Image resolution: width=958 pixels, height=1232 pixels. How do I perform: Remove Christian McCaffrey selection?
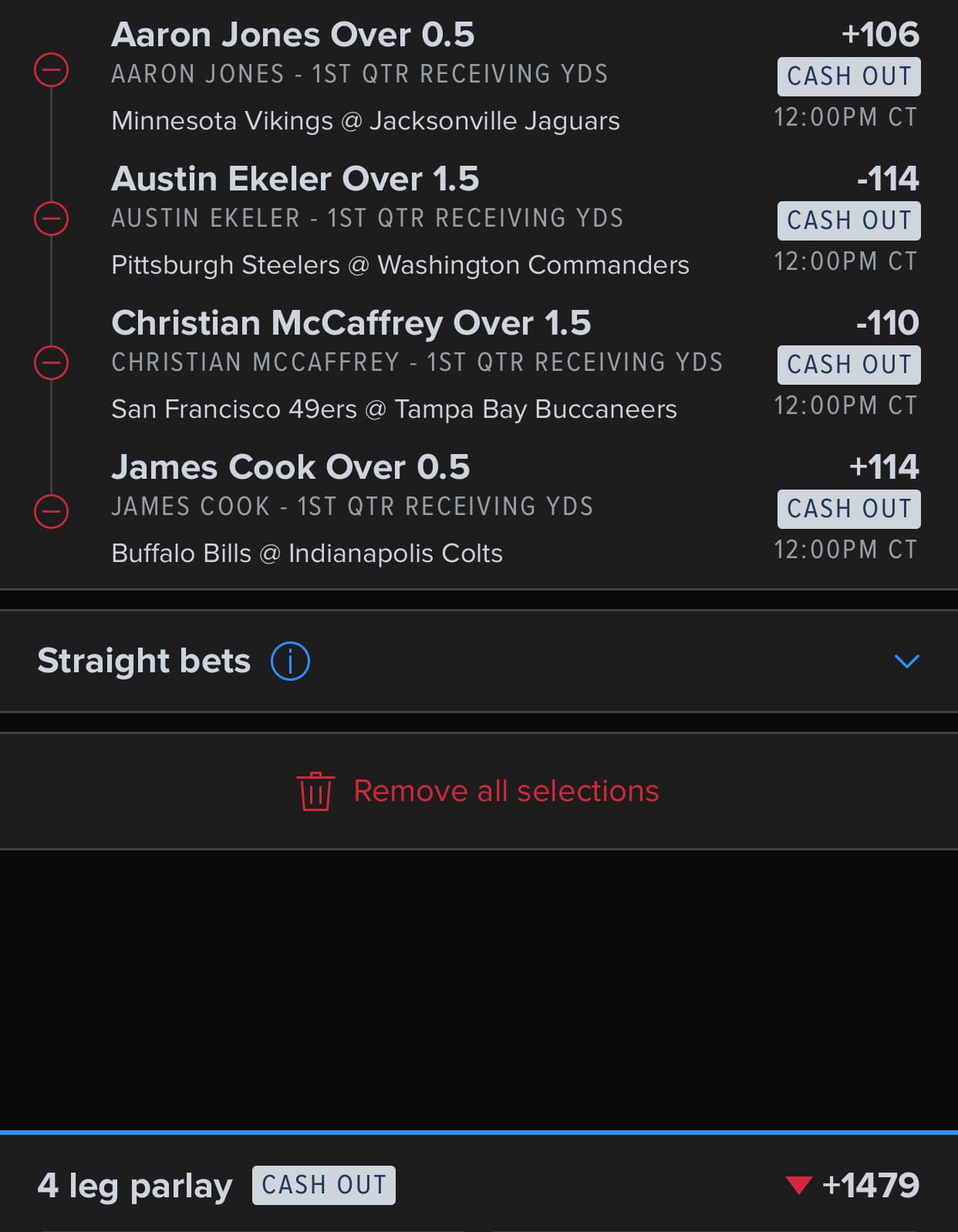point(52,362)
